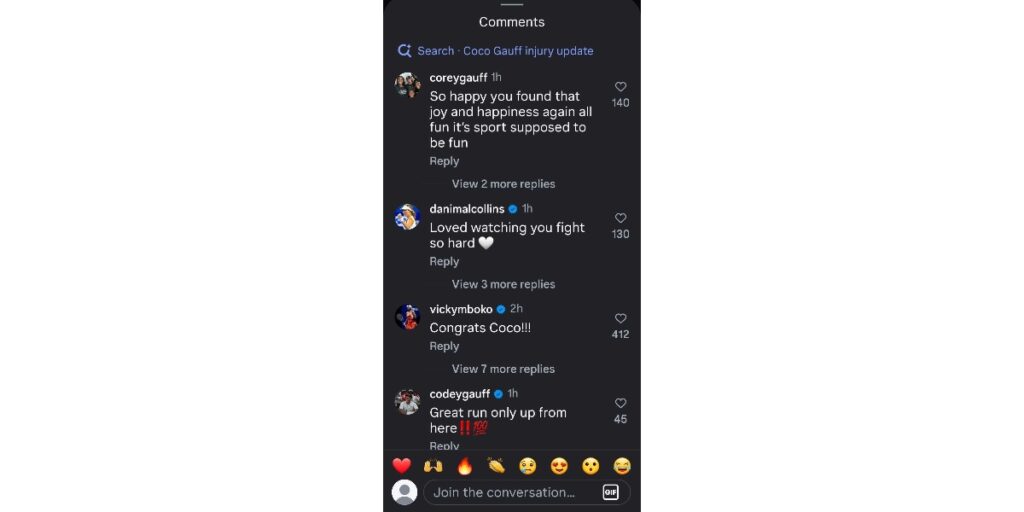Like vickymboko's 'Congrats Coco!!!' comment
The width and height of the screenshot is (1024, 512).
point(620,318)
